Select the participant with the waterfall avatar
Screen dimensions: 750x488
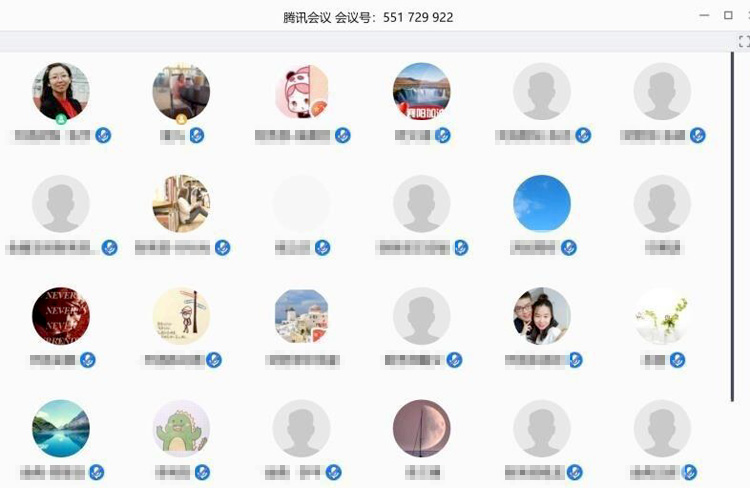[421, 92]
